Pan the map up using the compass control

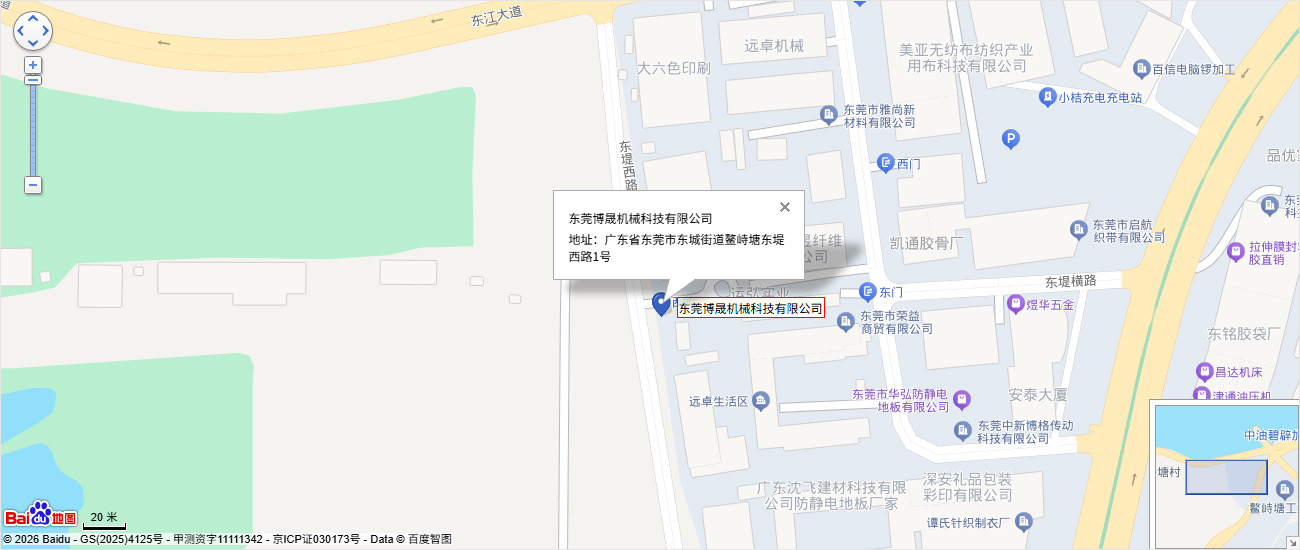coord(33,19)
